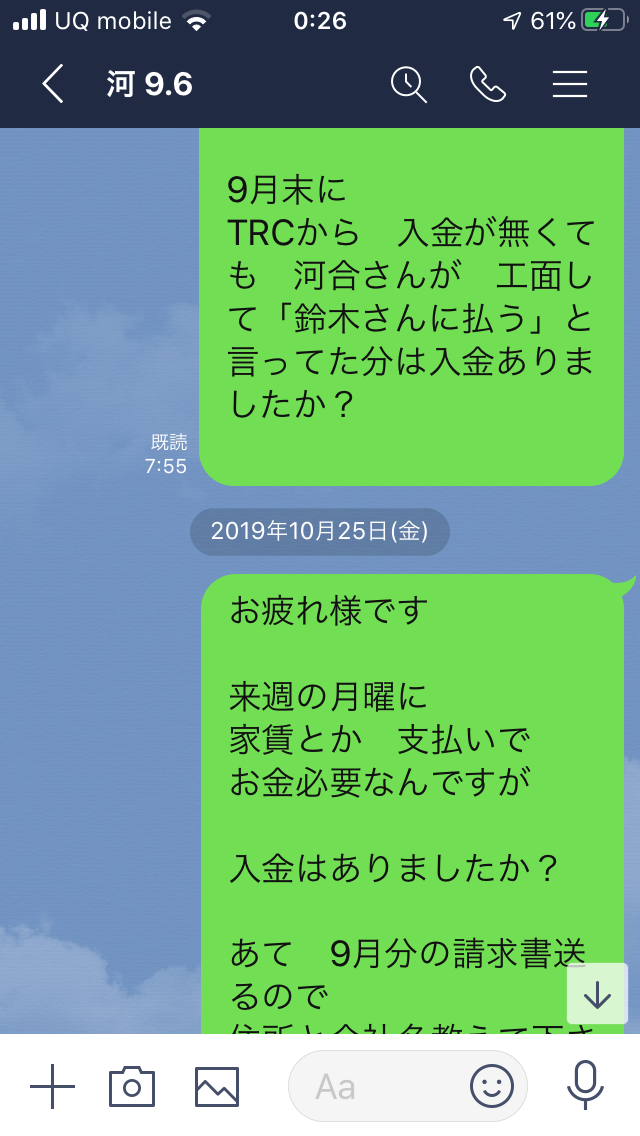
Task: Open the chat menu
Action: [x=569, y=85]
